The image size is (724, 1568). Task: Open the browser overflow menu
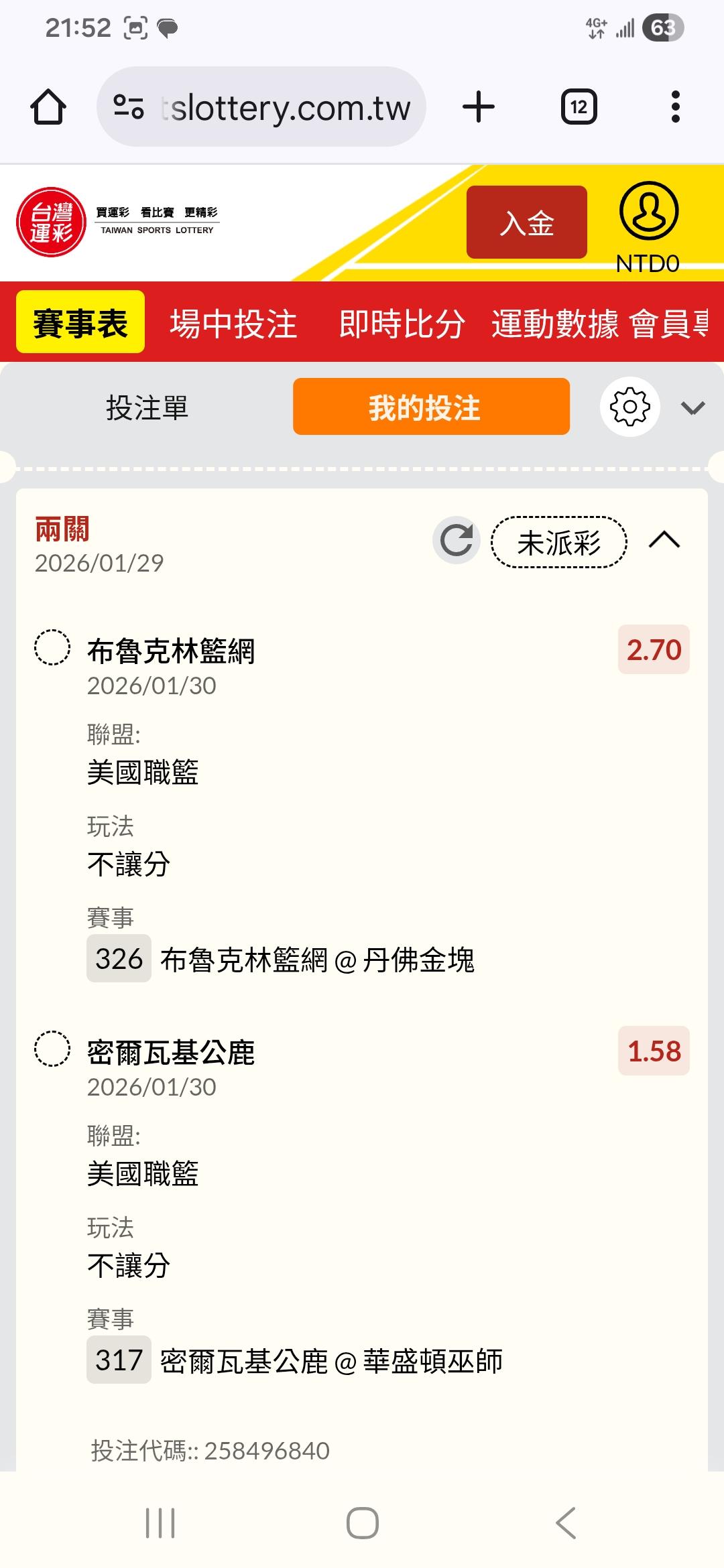point(675,107)
